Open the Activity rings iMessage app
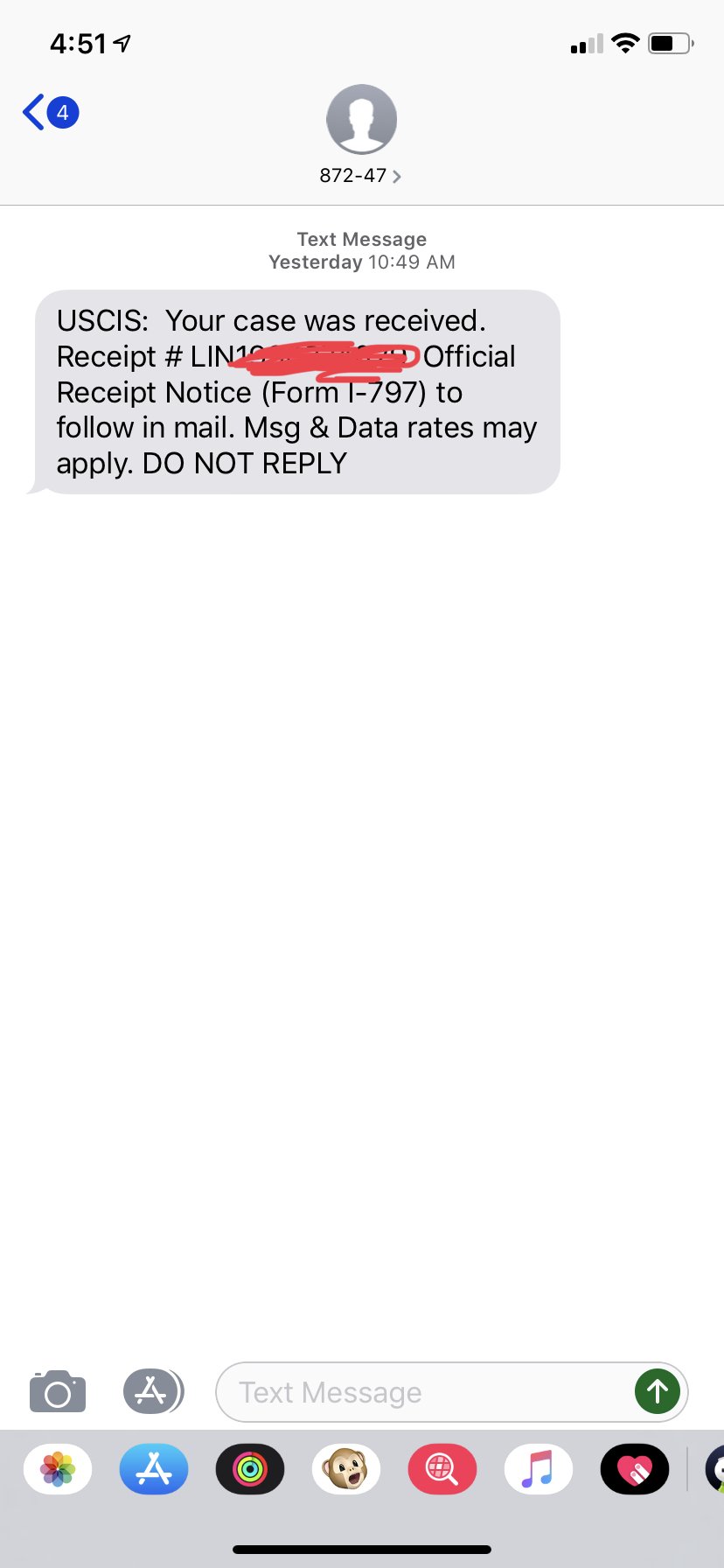724x1568 pixels. tap(250, 1468)
